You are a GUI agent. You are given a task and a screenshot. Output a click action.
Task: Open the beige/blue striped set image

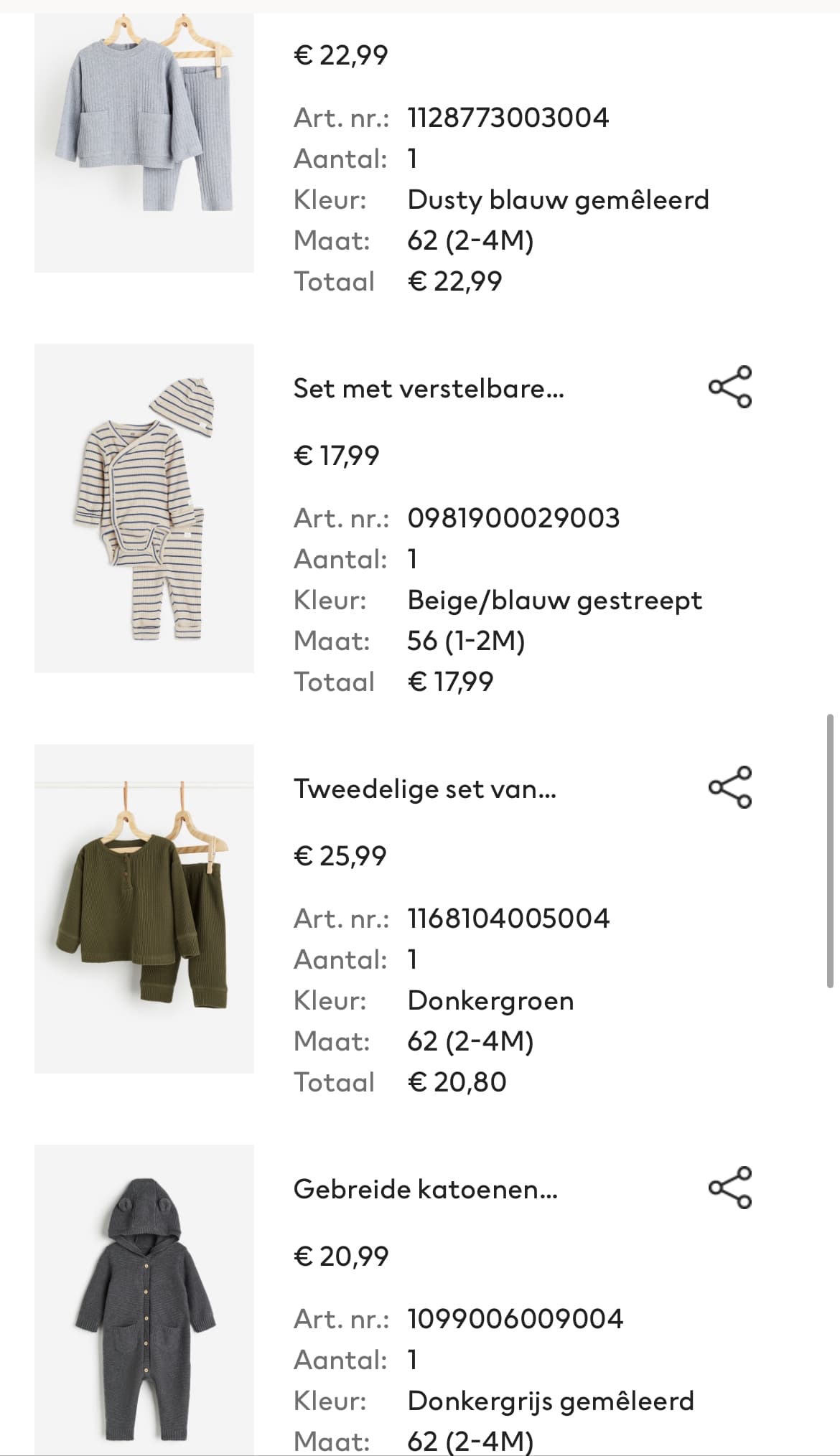144,508
